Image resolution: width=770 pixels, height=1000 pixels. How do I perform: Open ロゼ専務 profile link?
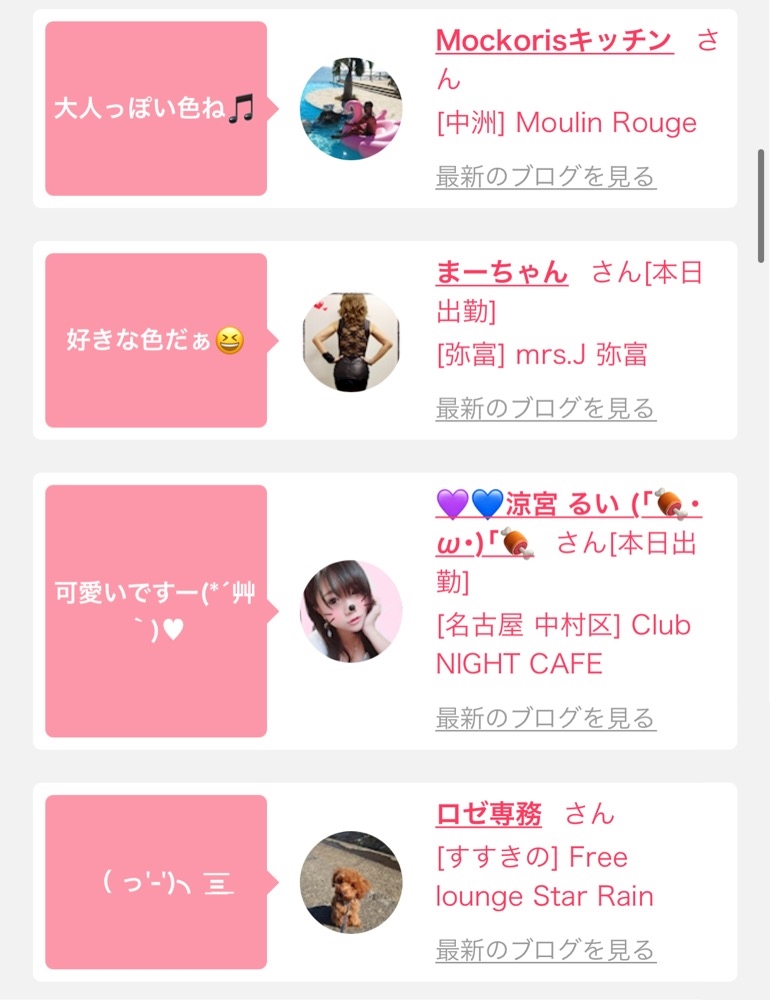click(x=489, y=814)
